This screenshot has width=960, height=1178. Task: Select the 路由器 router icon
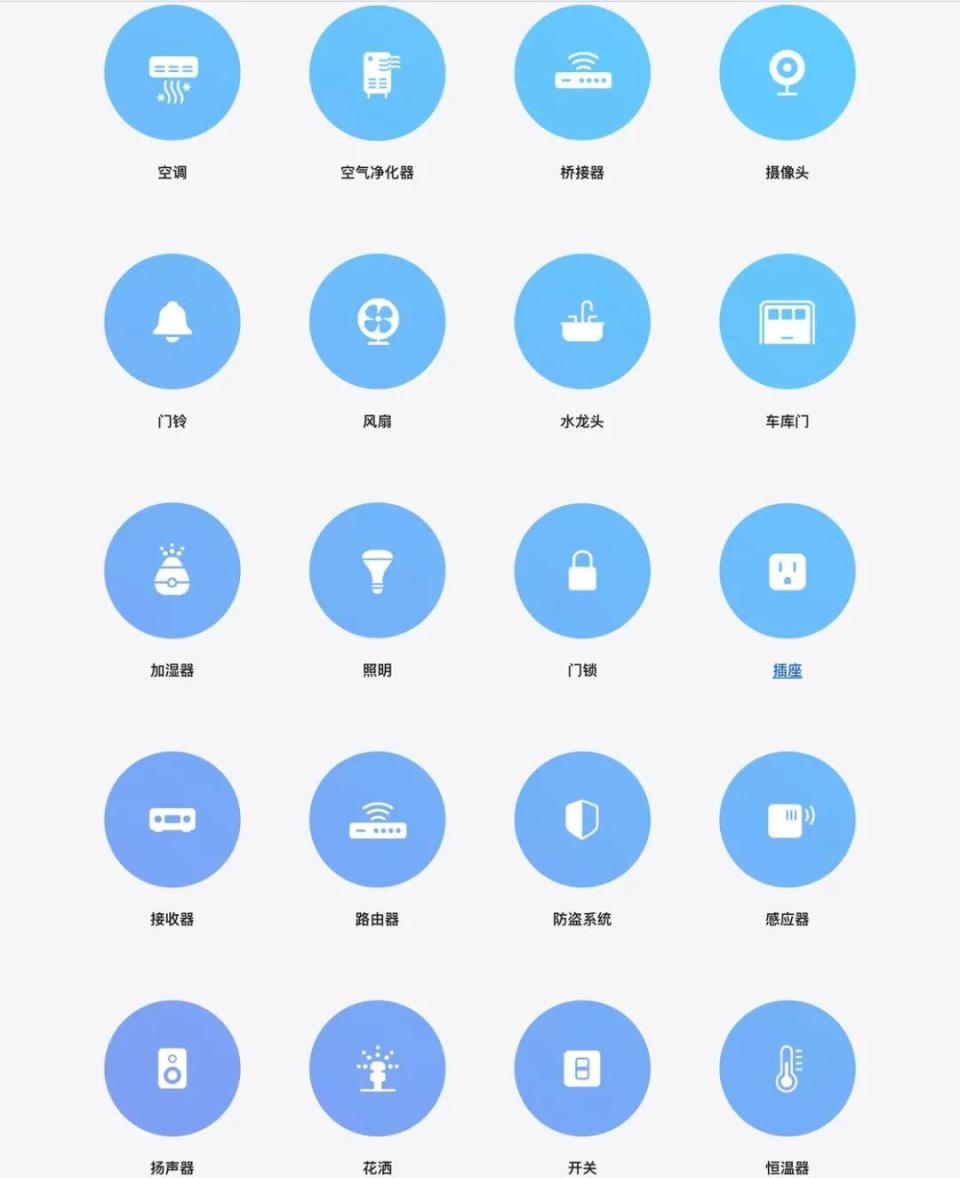377,818
